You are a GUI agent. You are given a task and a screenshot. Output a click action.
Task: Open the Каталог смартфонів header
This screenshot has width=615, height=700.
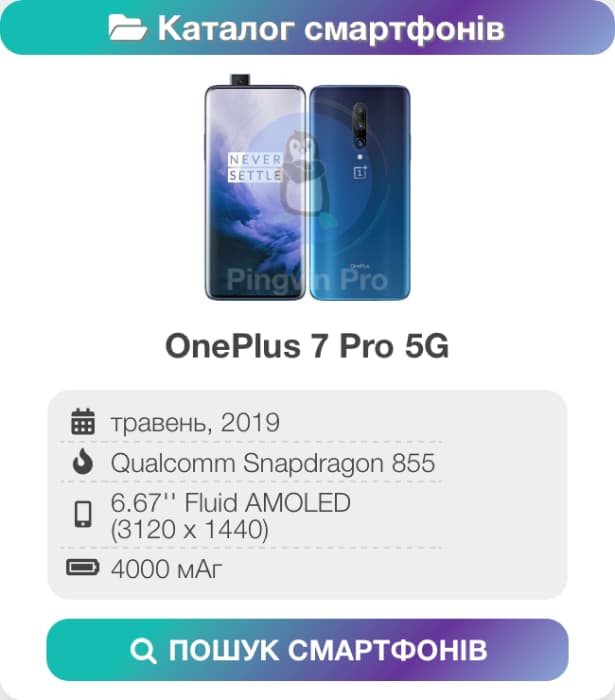307,28
